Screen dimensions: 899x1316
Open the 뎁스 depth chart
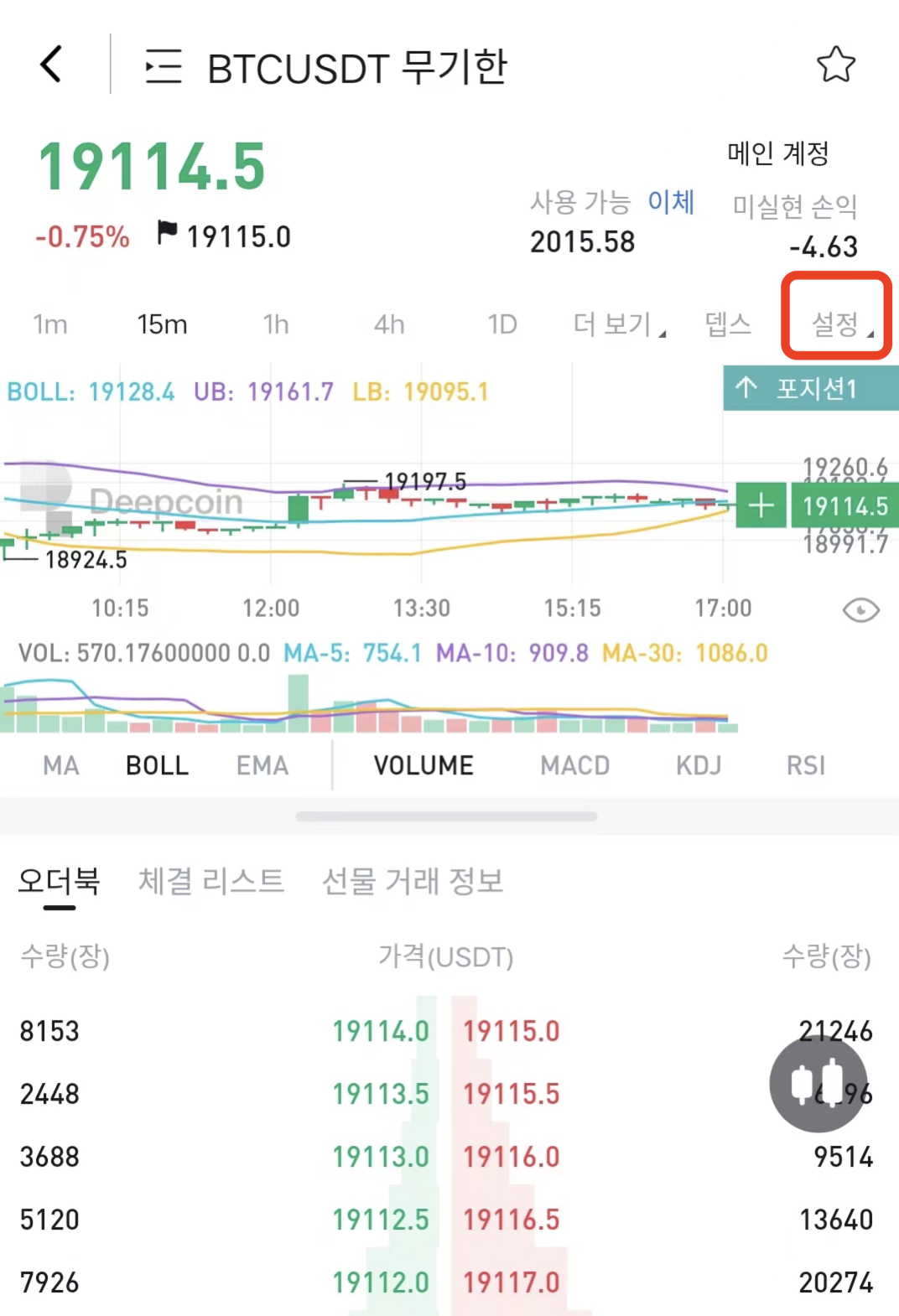(x=727, y=324)
